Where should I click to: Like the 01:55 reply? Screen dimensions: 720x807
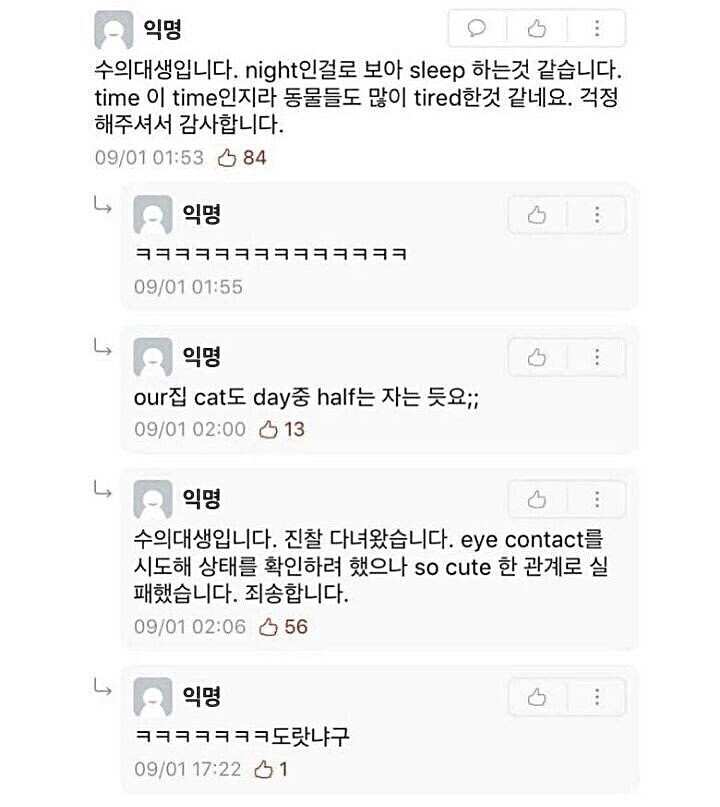(x=537, y=215)
